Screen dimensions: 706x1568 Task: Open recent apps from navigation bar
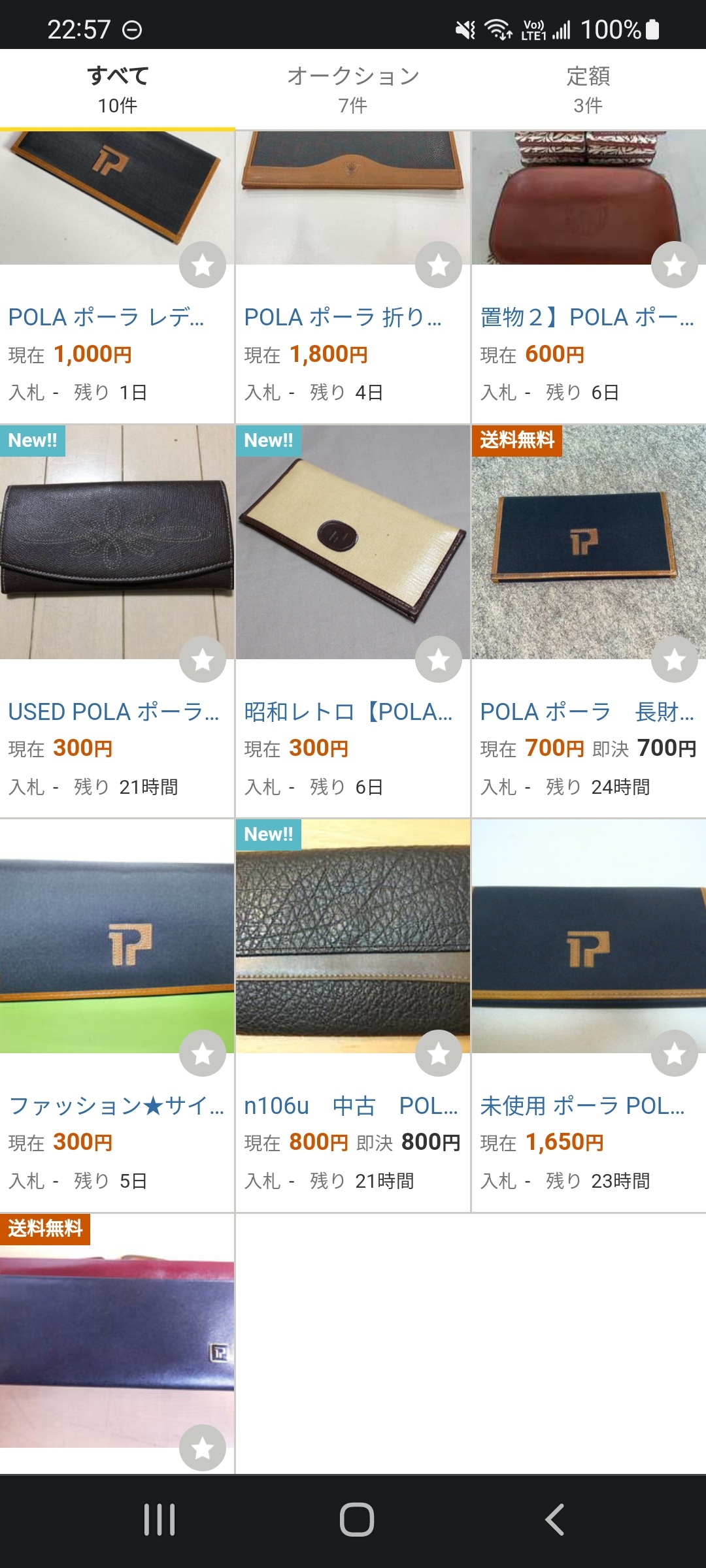pos(160,1520)
